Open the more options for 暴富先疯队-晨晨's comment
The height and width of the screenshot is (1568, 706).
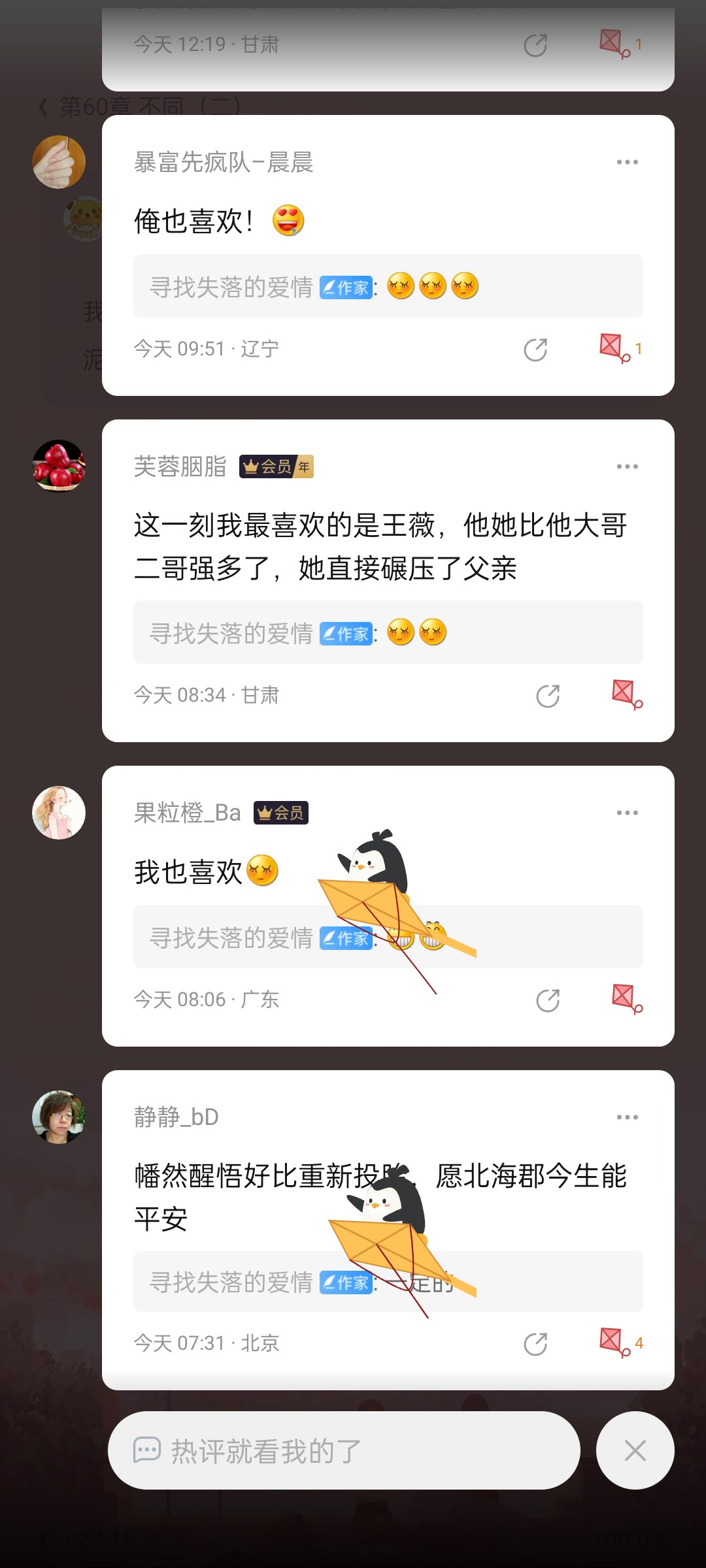point(627,162)
